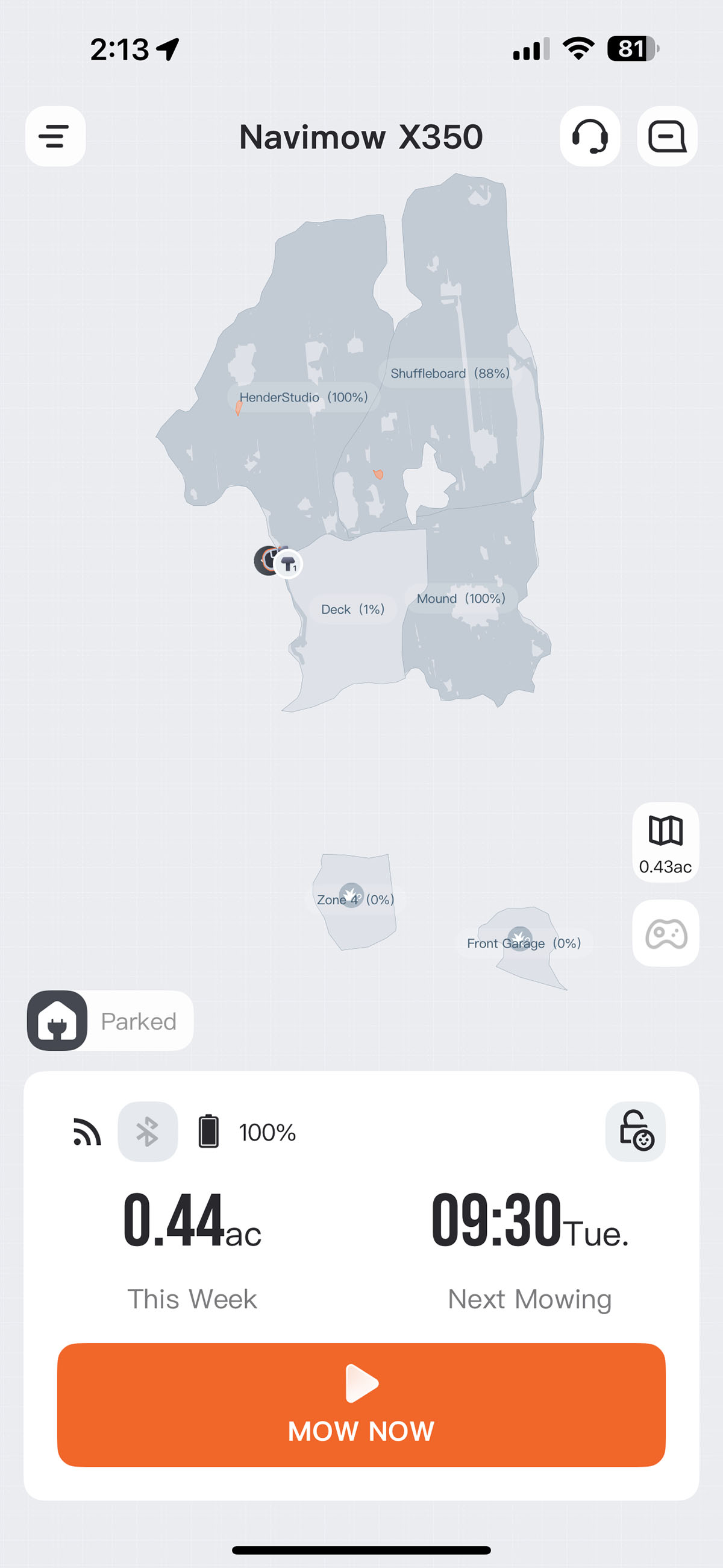Select the Mound zone on map
This screenshot has height=1568, width=723.
click(461, 599)
